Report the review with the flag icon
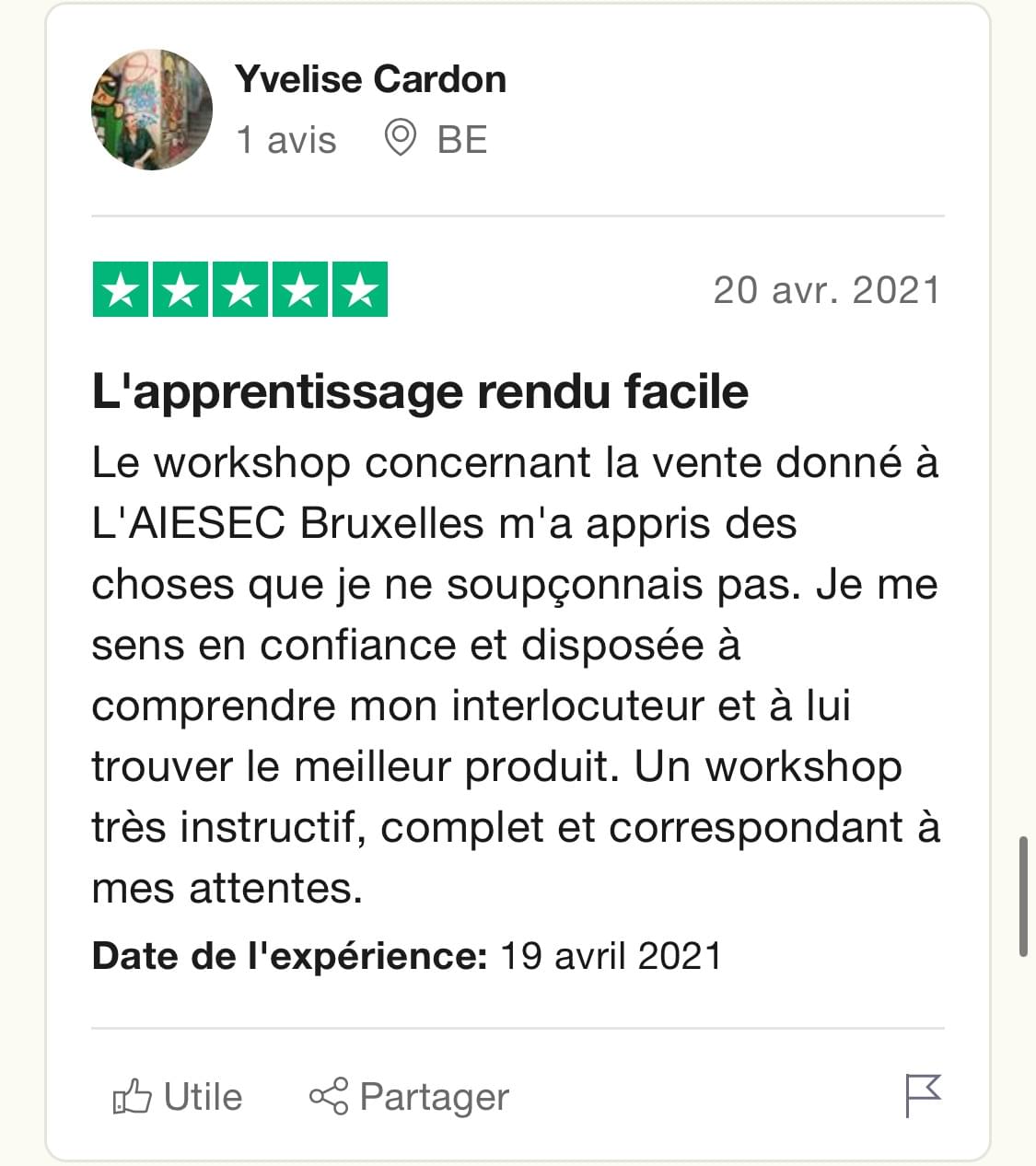 (923, 1094)
